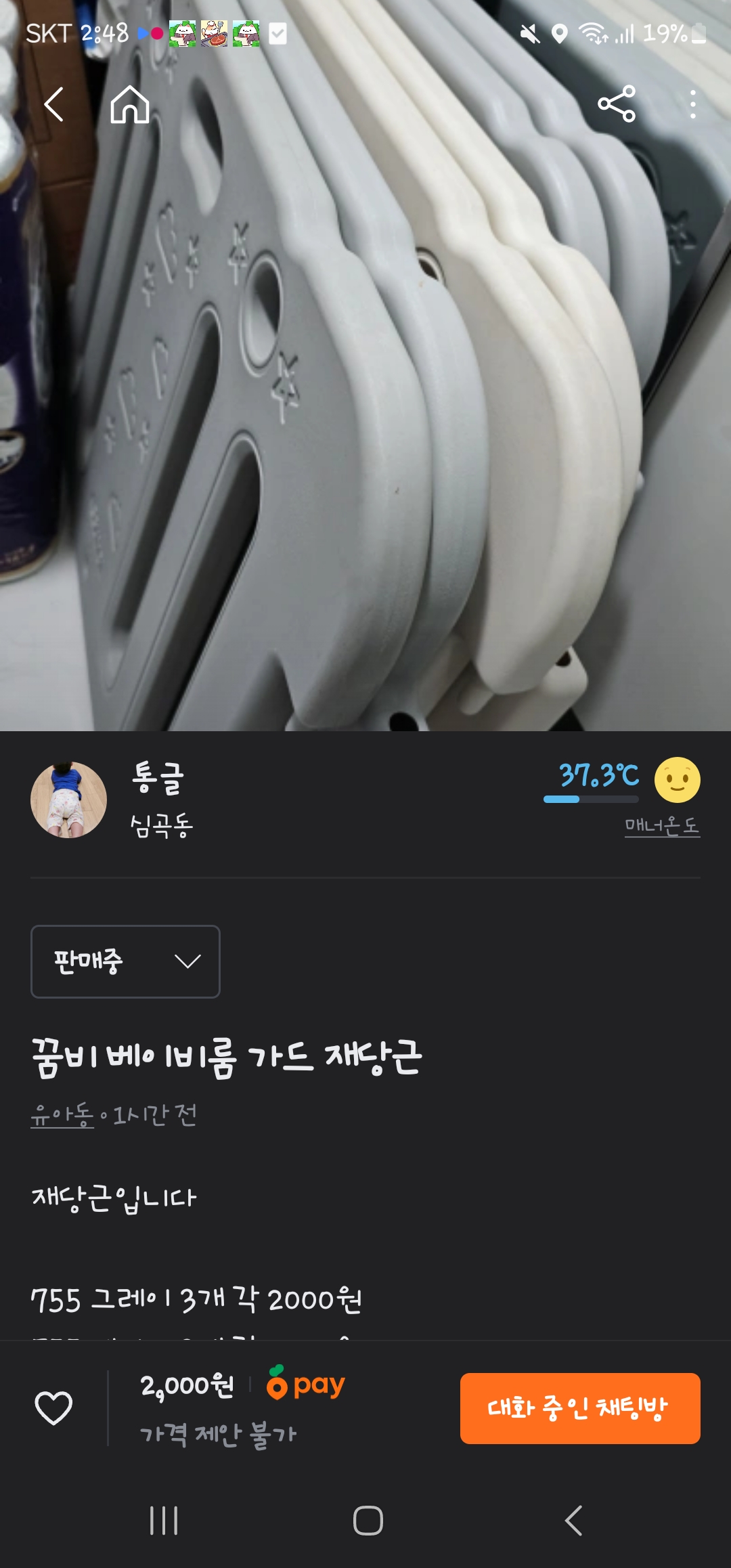731x1568 pixels.
Task: Open the 유아동 category link
Action: point(62,1114)
